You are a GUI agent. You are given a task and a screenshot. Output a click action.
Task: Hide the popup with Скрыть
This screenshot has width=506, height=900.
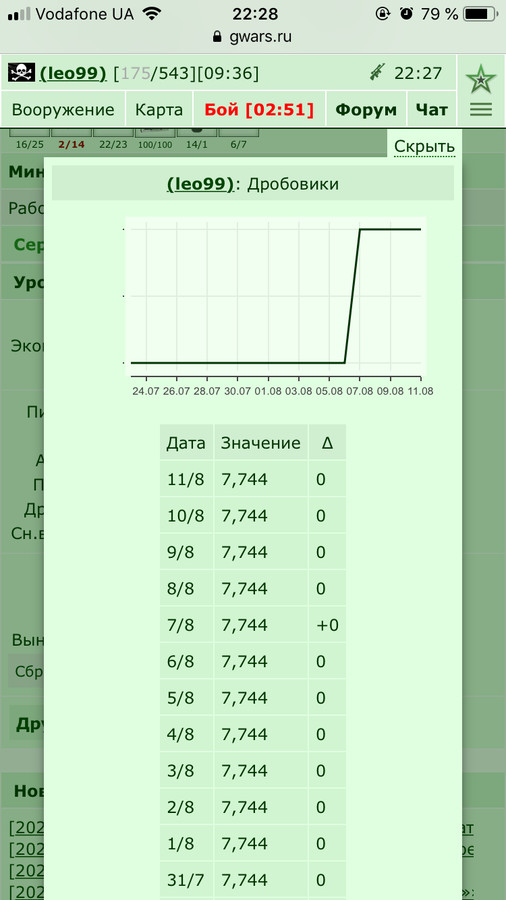click(x=425, y=147)
